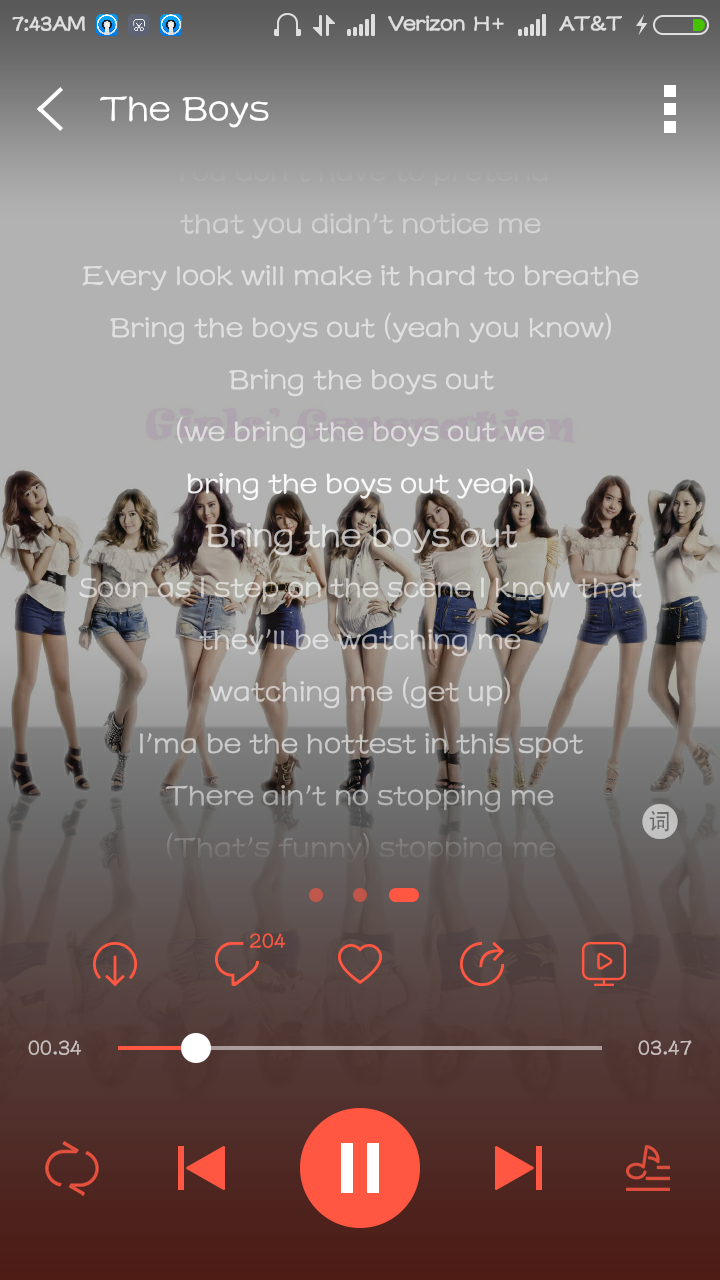Viewport: 720px width, 1280px height.
Task: Select the first page indicator dot
Action: click(316, 895)
